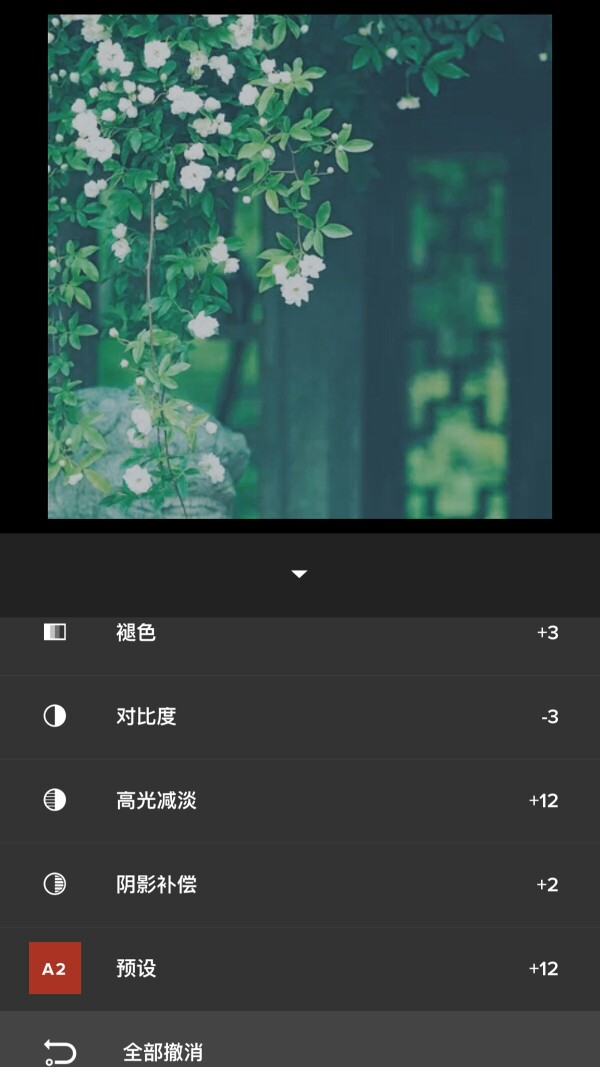Collapse the edit history panel arrow
The width and height of the screenshot is (600, 1067).
pyautogui.click(x=299, y=574)
